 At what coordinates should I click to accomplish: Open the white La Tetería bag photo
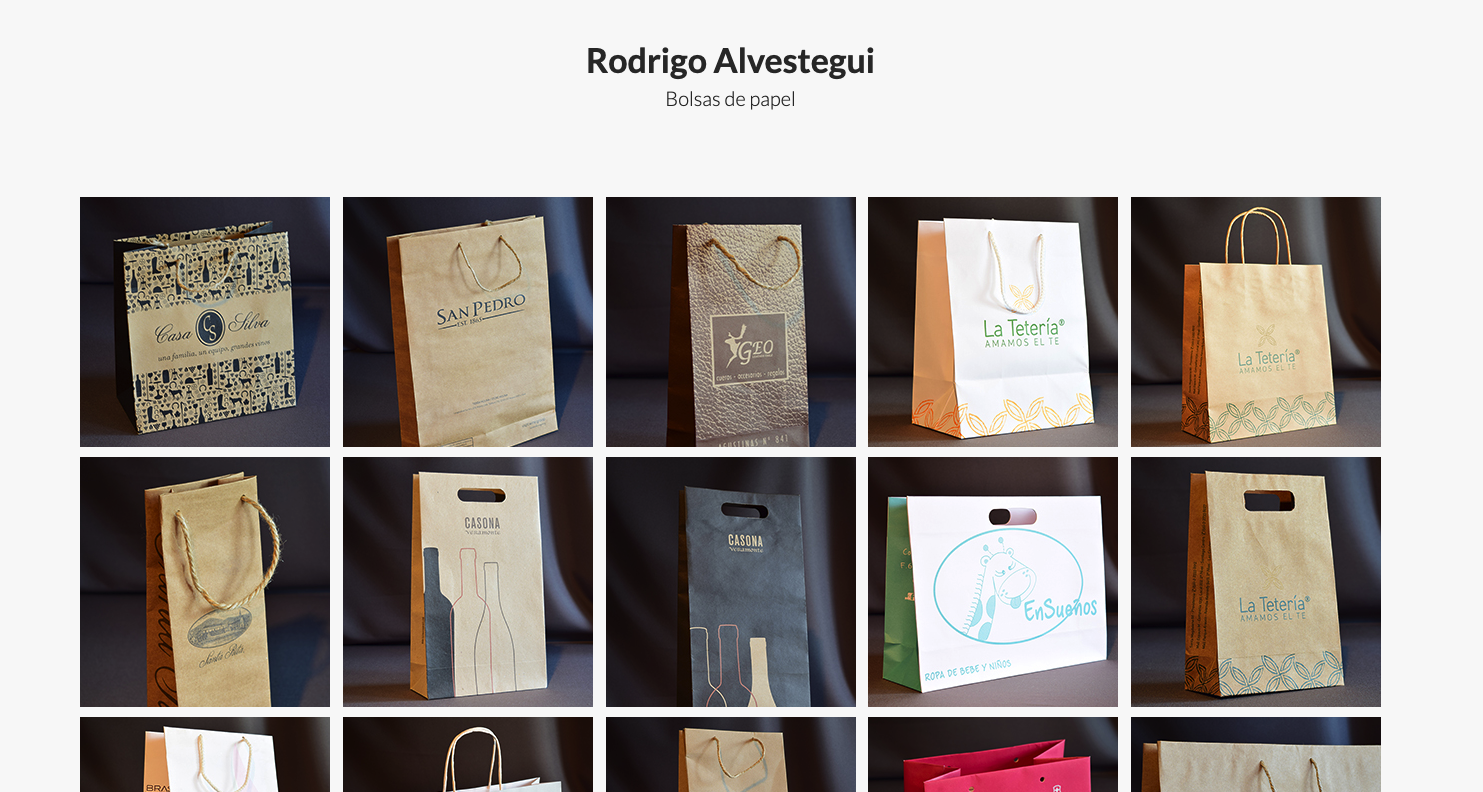993,322
